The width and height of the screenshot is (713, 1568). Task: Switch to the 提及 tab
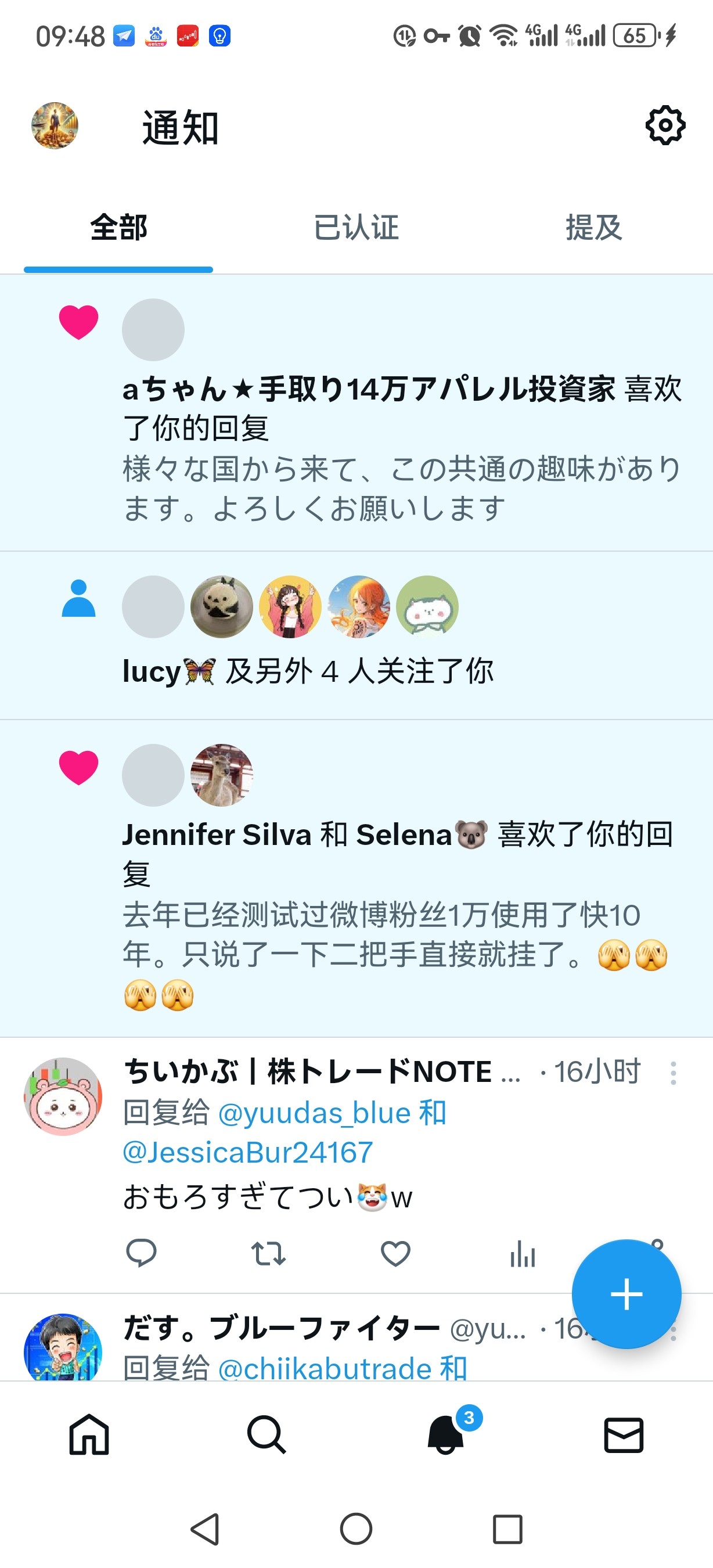tap(594, 228)
